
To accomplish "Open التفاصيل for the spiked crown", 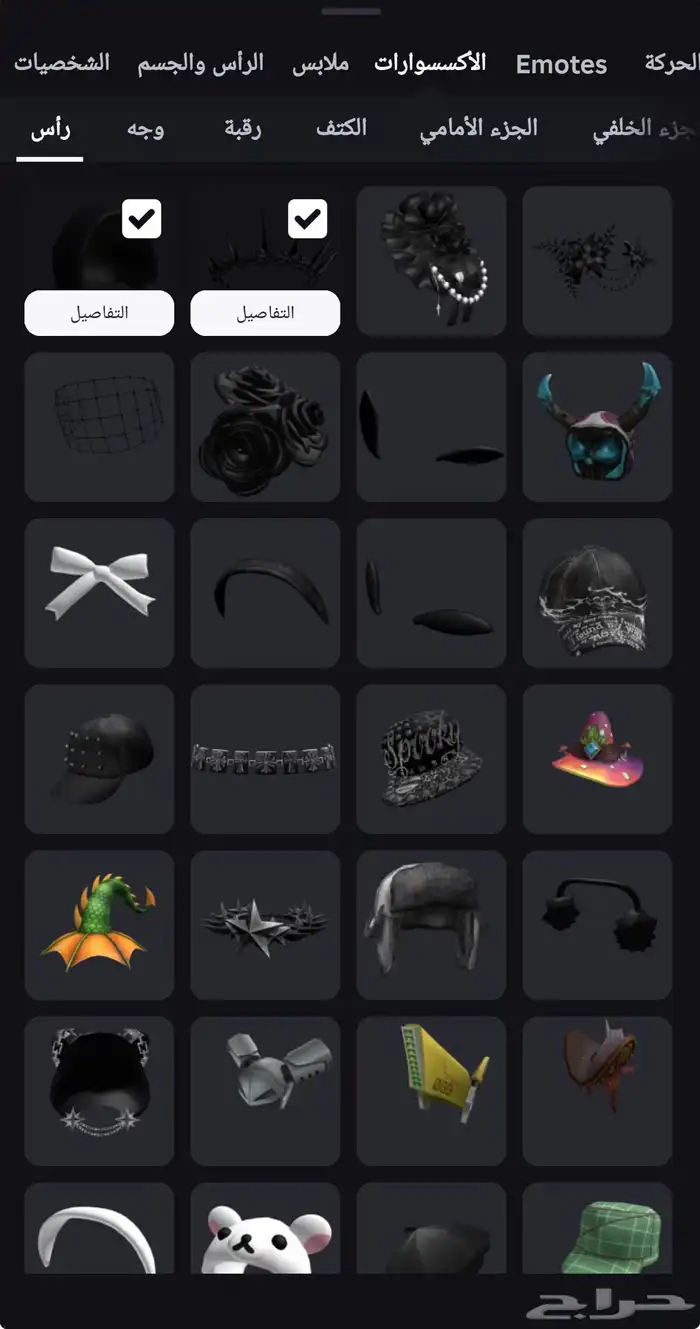I will [265, 313].
